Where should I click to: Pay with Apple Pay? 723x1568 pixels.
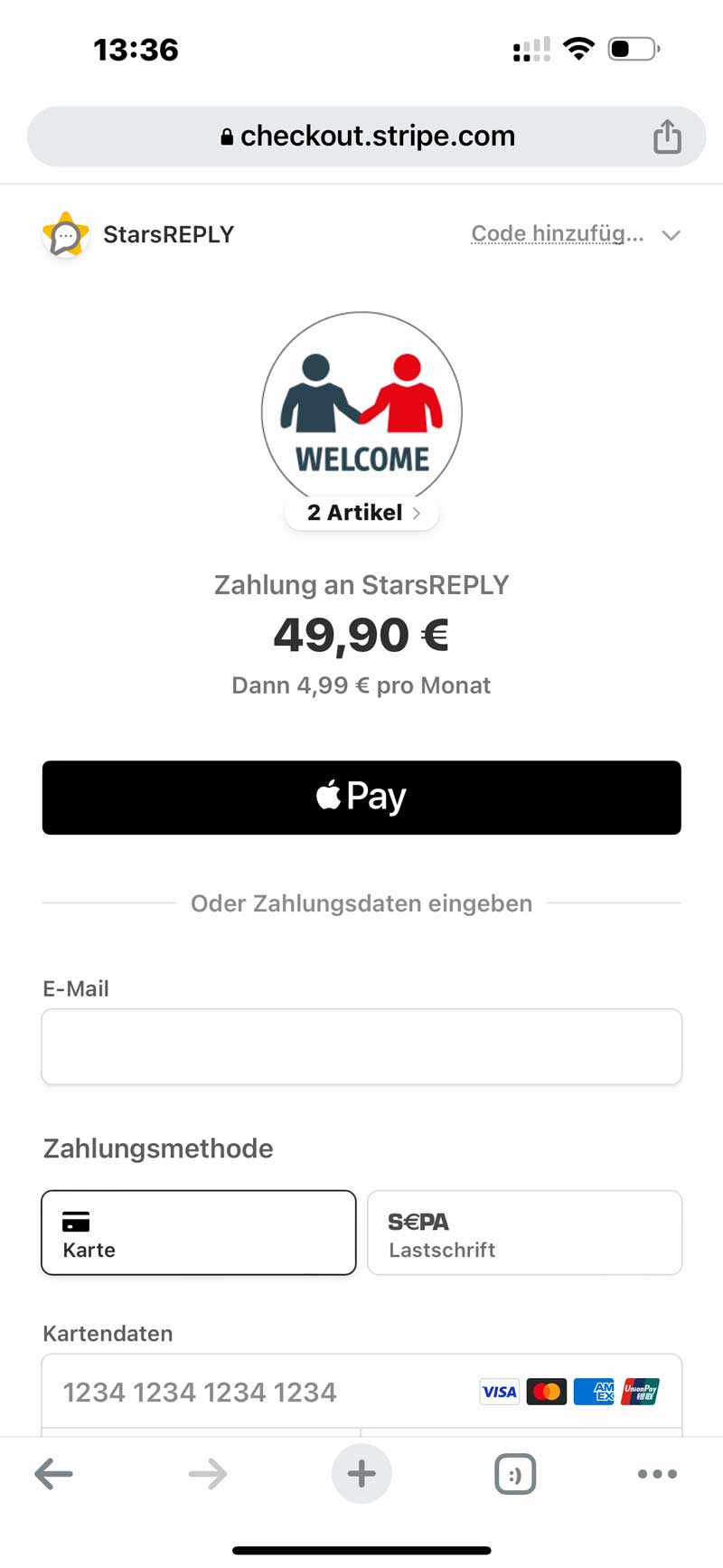pos(361,797)
